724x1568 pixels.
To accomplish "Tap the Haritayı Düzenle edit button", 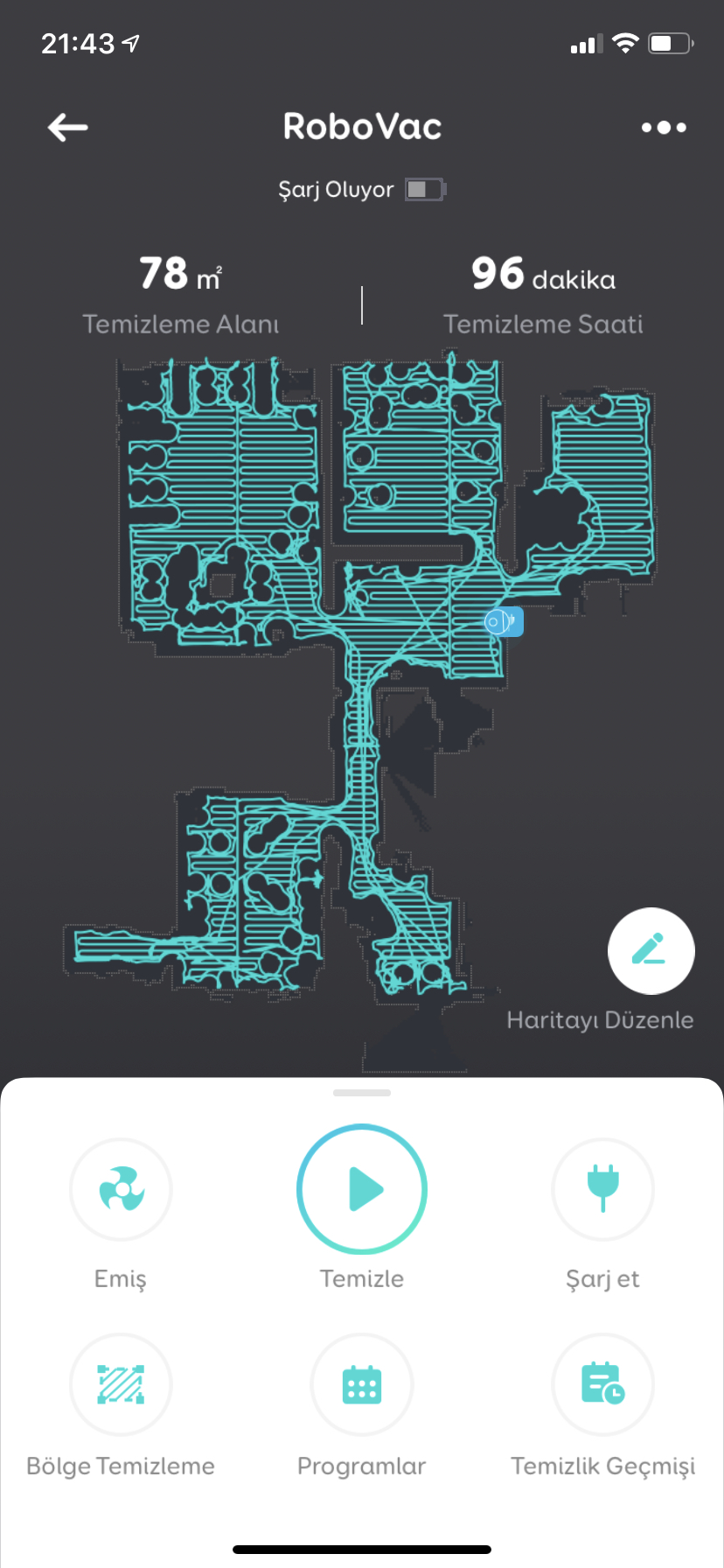I will click(x=651, y=951).
